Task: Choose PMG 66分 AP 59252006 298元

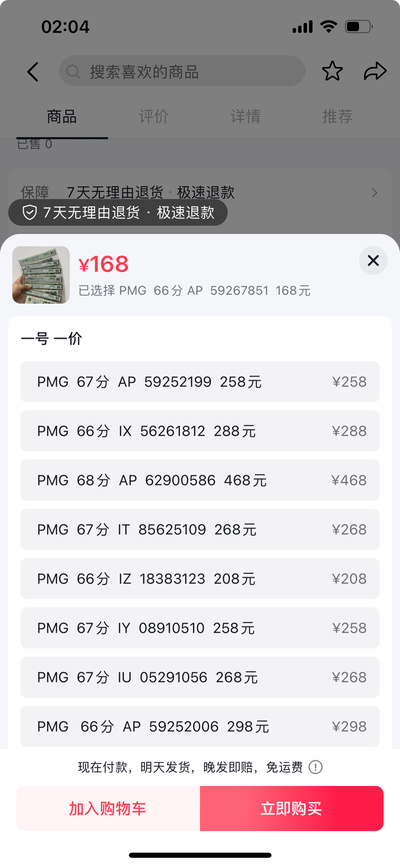Action: [x=200, y=726]
